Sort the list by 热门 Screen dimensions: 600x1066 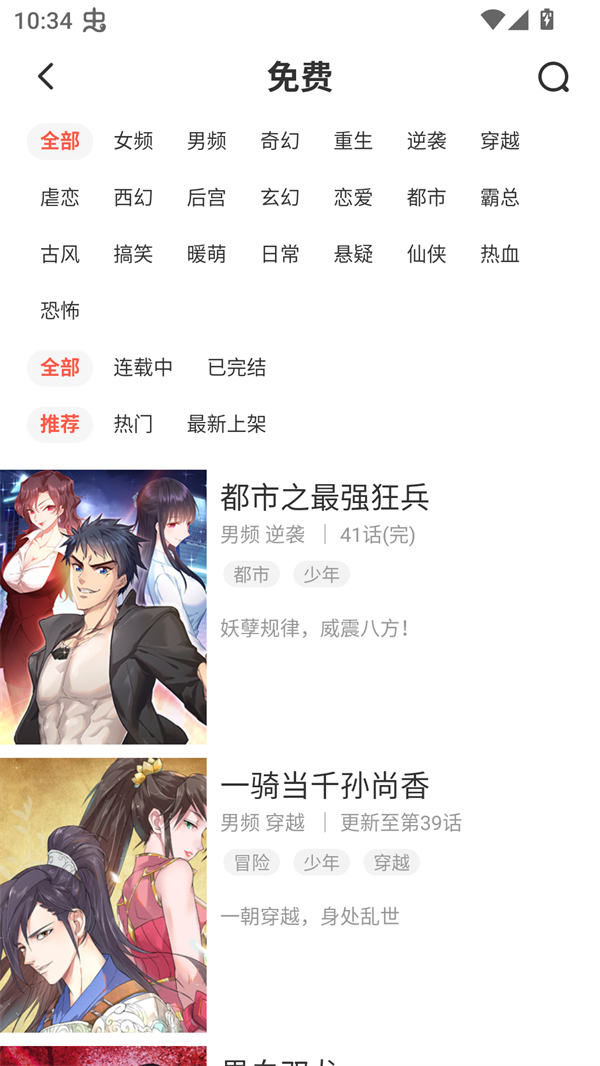pyautogui.click(x=133, y=424)
